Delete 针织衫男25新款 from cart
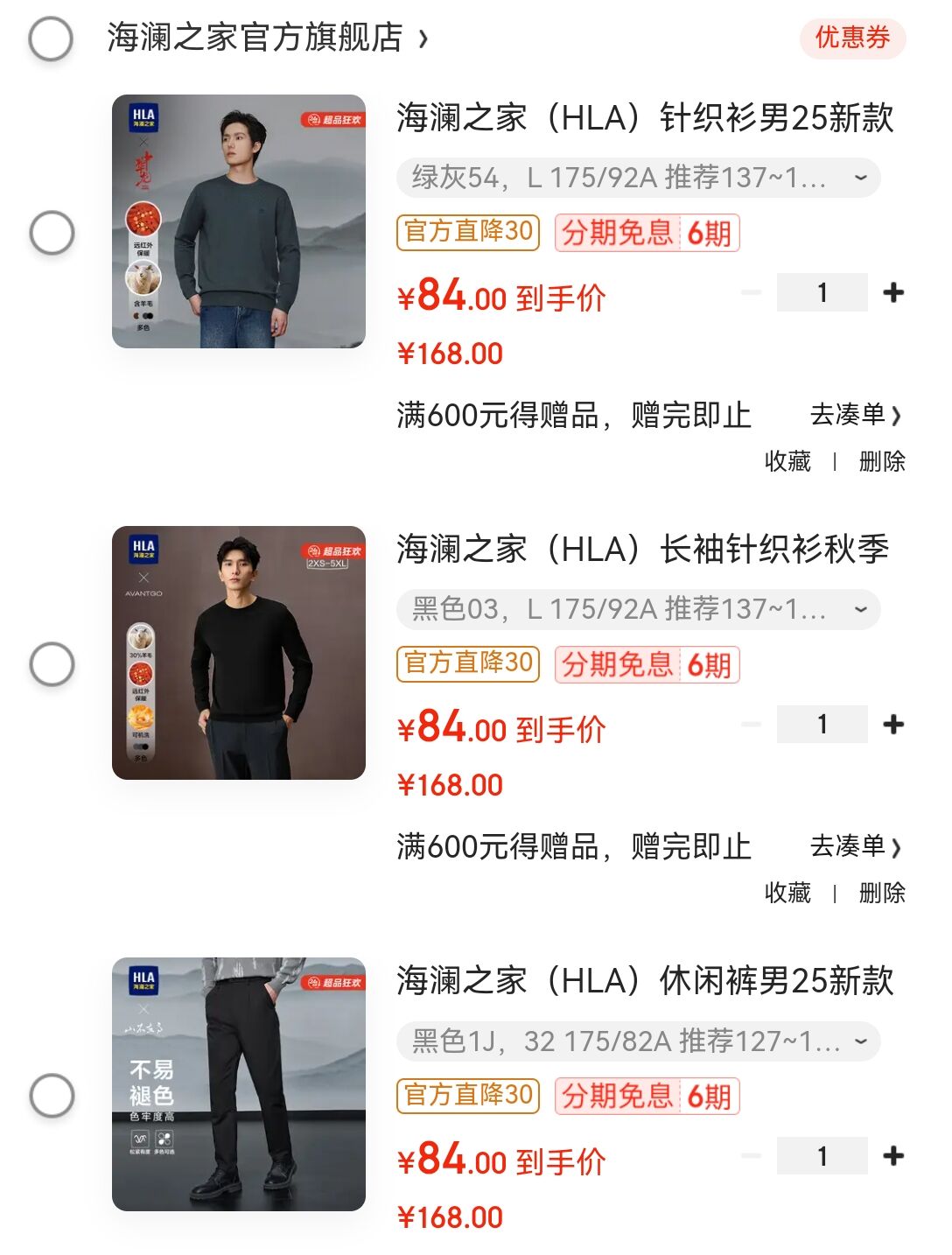This screenshot has height=1255, width=952. (x=882, y=461)
